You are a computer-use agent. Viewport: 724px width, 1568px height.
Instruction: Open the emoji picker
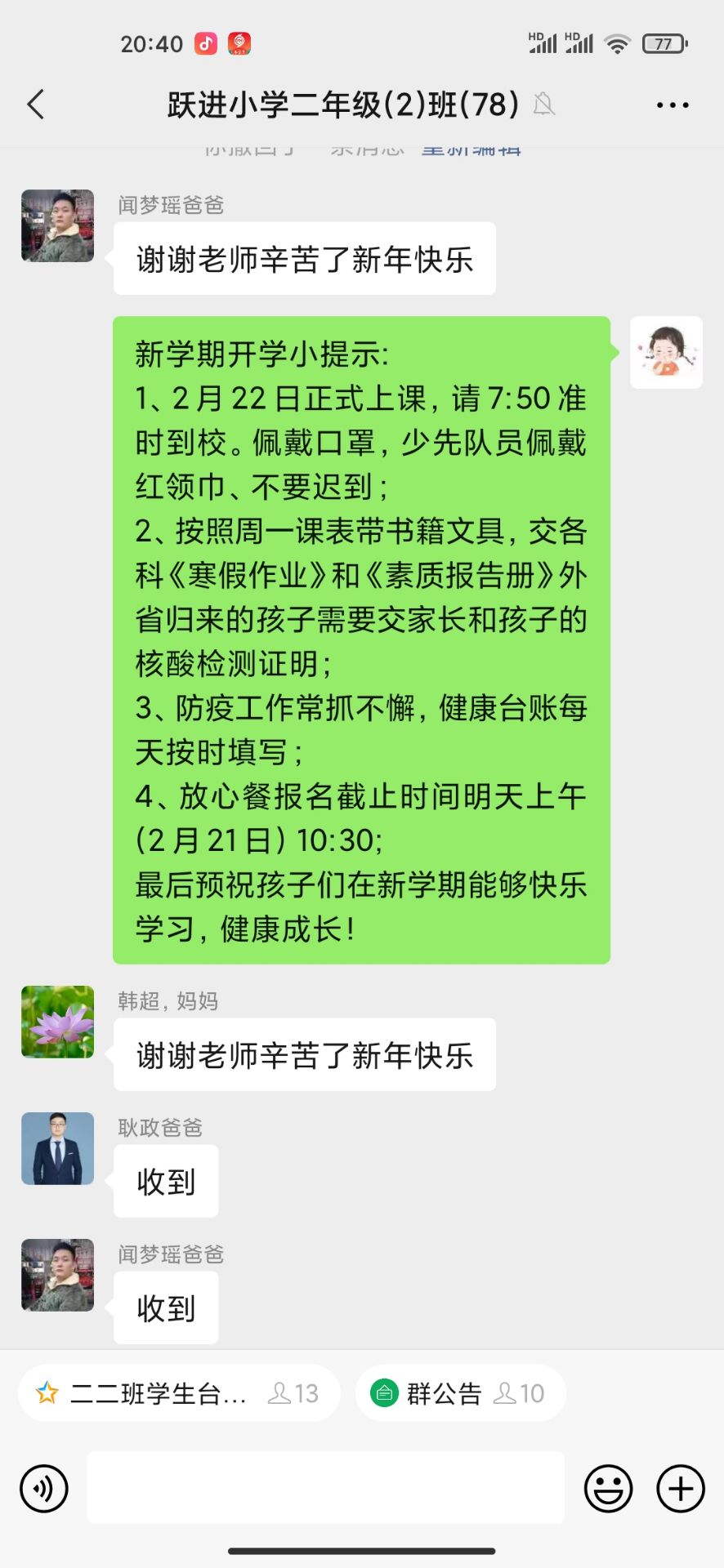(608, 1488)
